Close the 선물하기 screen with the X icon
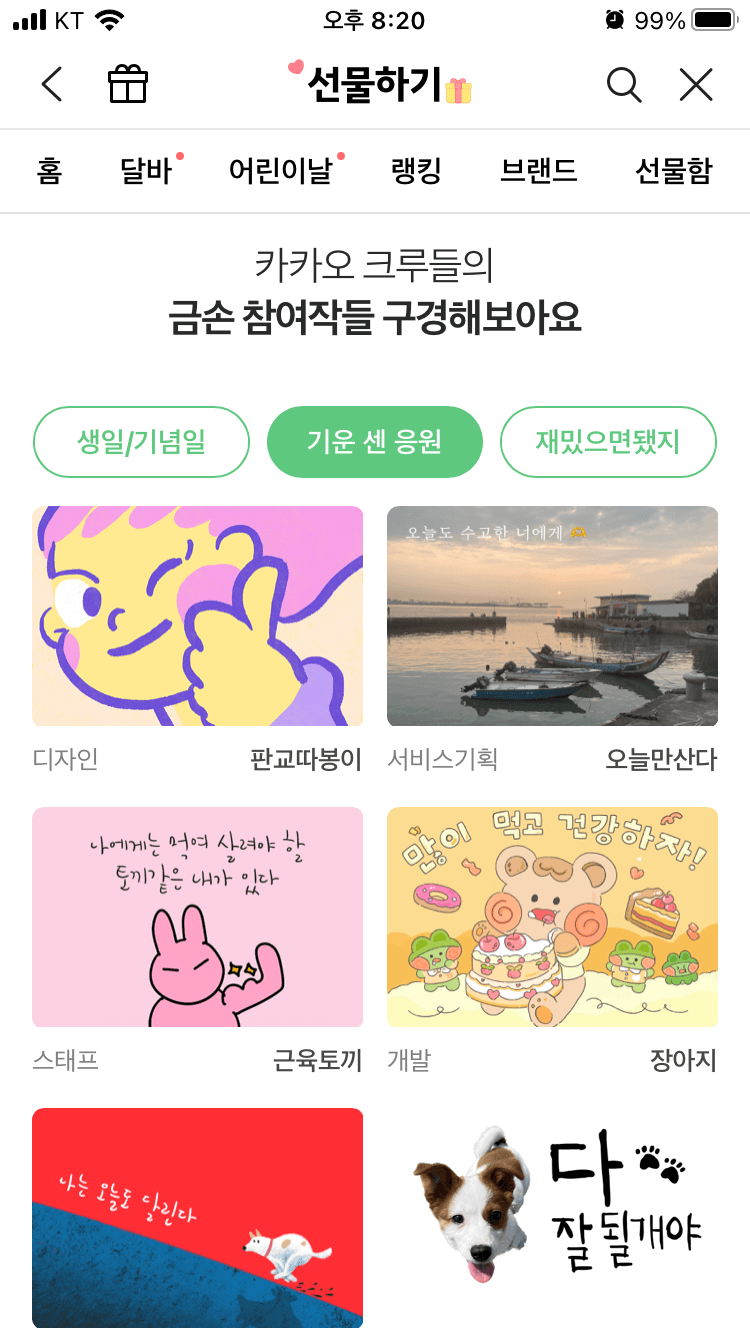Screen dimensions: 750x1334 (x=695, y=85)
